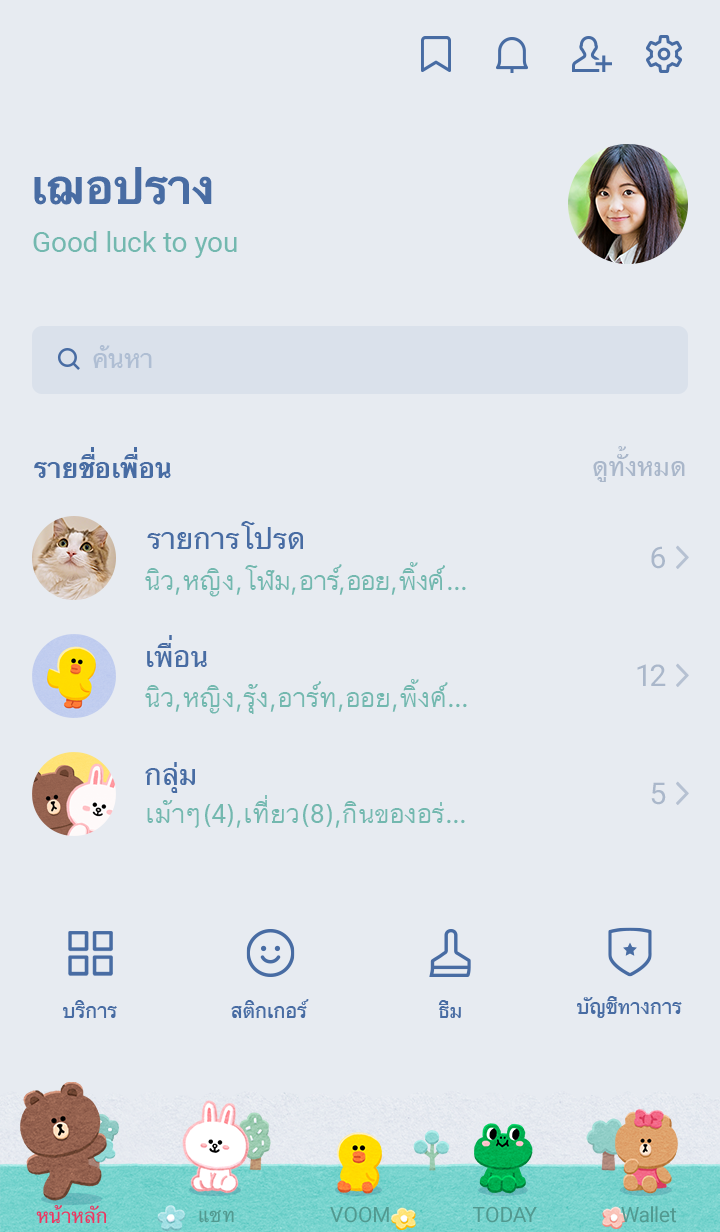Open the ธีม themes shop
Viewport: 720px width, 1232px height.
[x=450, y=972]
